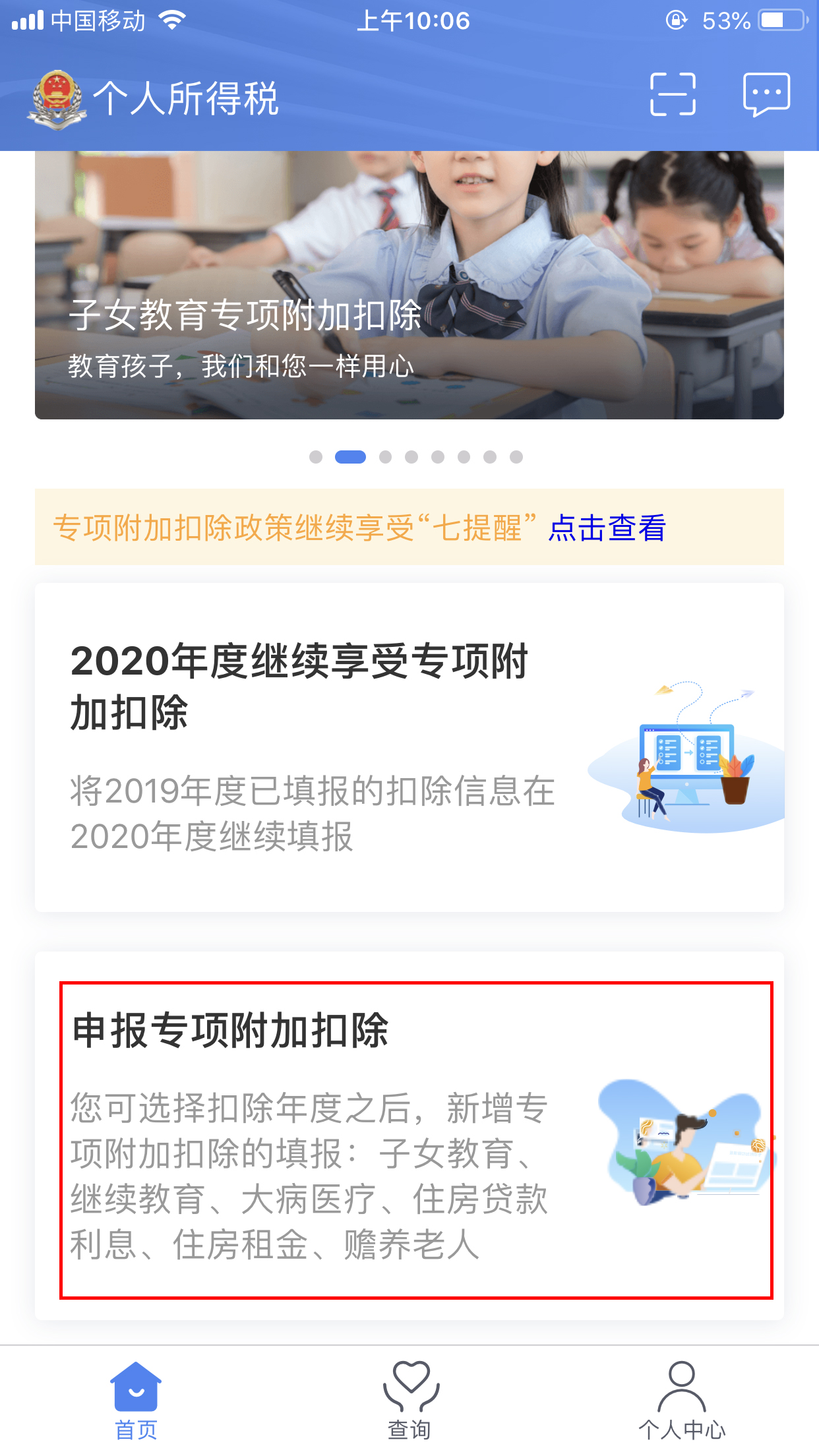
Task: Open the 子女教育专项附加扣除 banner
Action: pyautogui.click(x=409, y=285)
